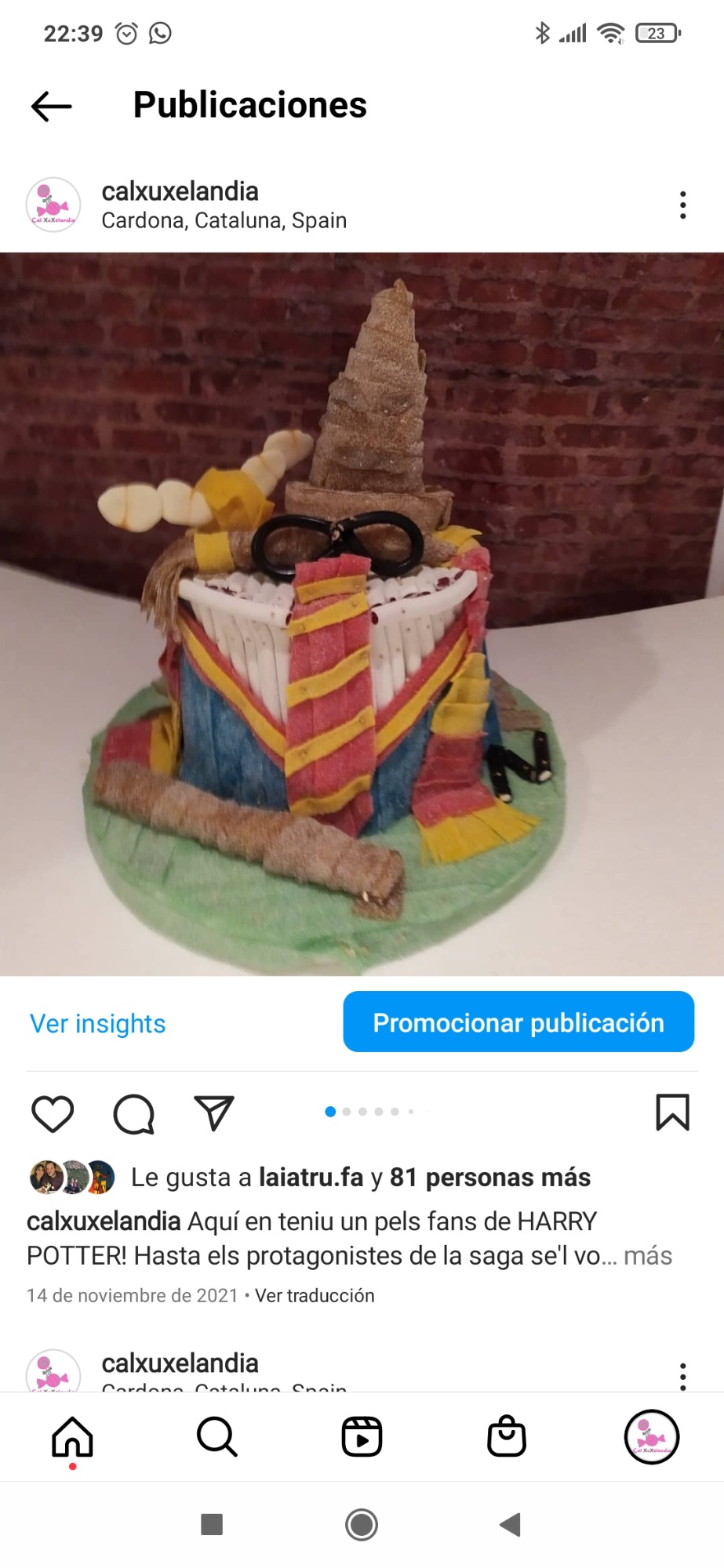
Task: Open comments on the post
Action: [x=134, y=1113]
